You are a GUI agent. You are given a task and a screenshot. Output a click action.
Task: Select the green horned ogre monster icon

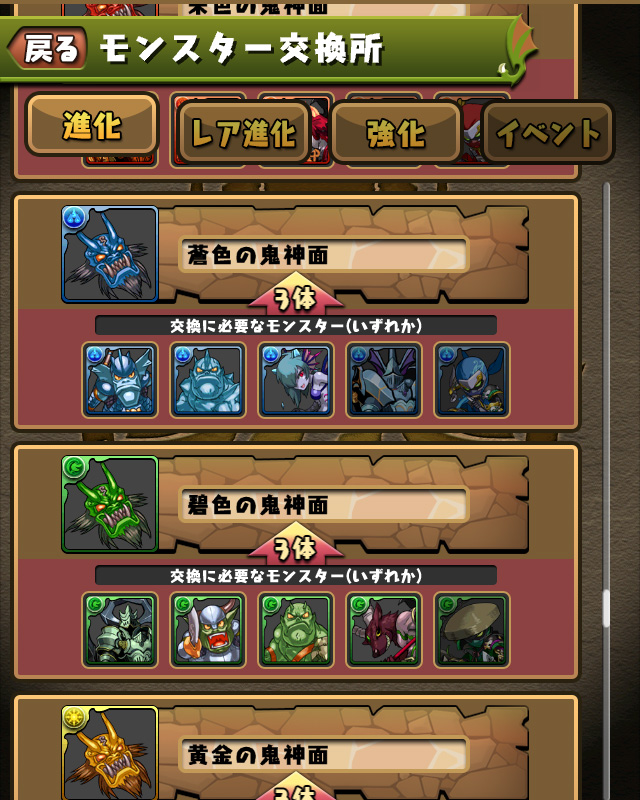point(208,630)
